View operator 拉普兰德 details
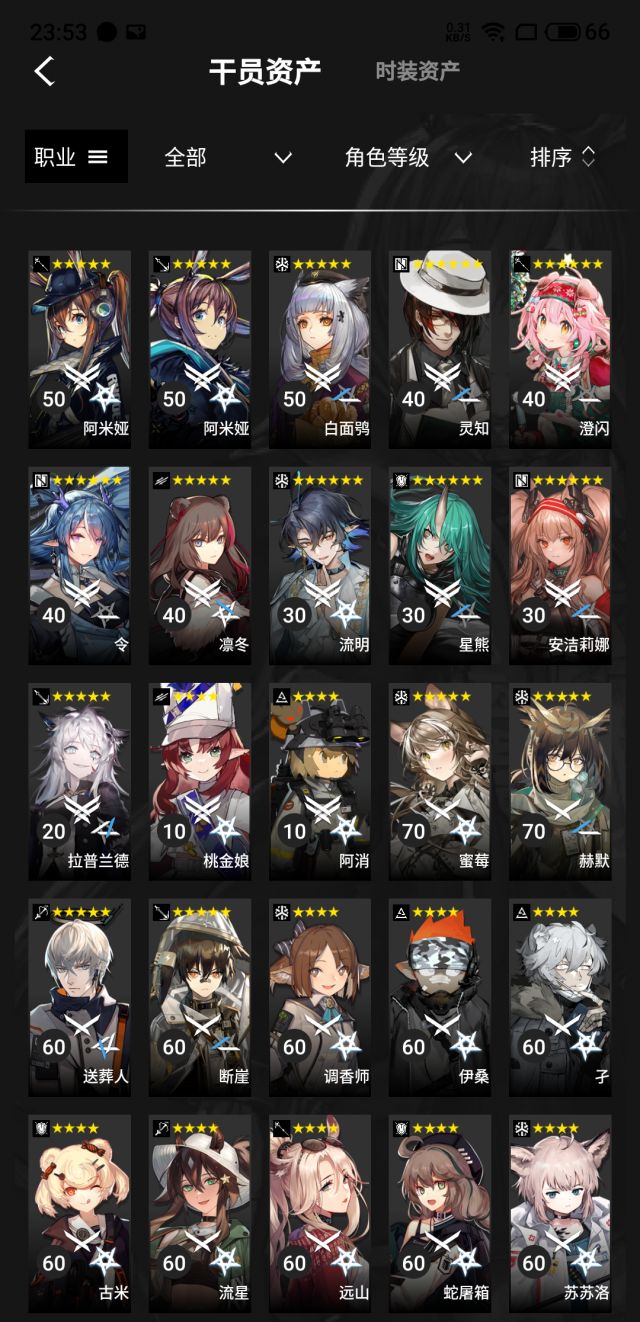The width and height of the screenshot is (640, 1322). [x=80, y=781]
